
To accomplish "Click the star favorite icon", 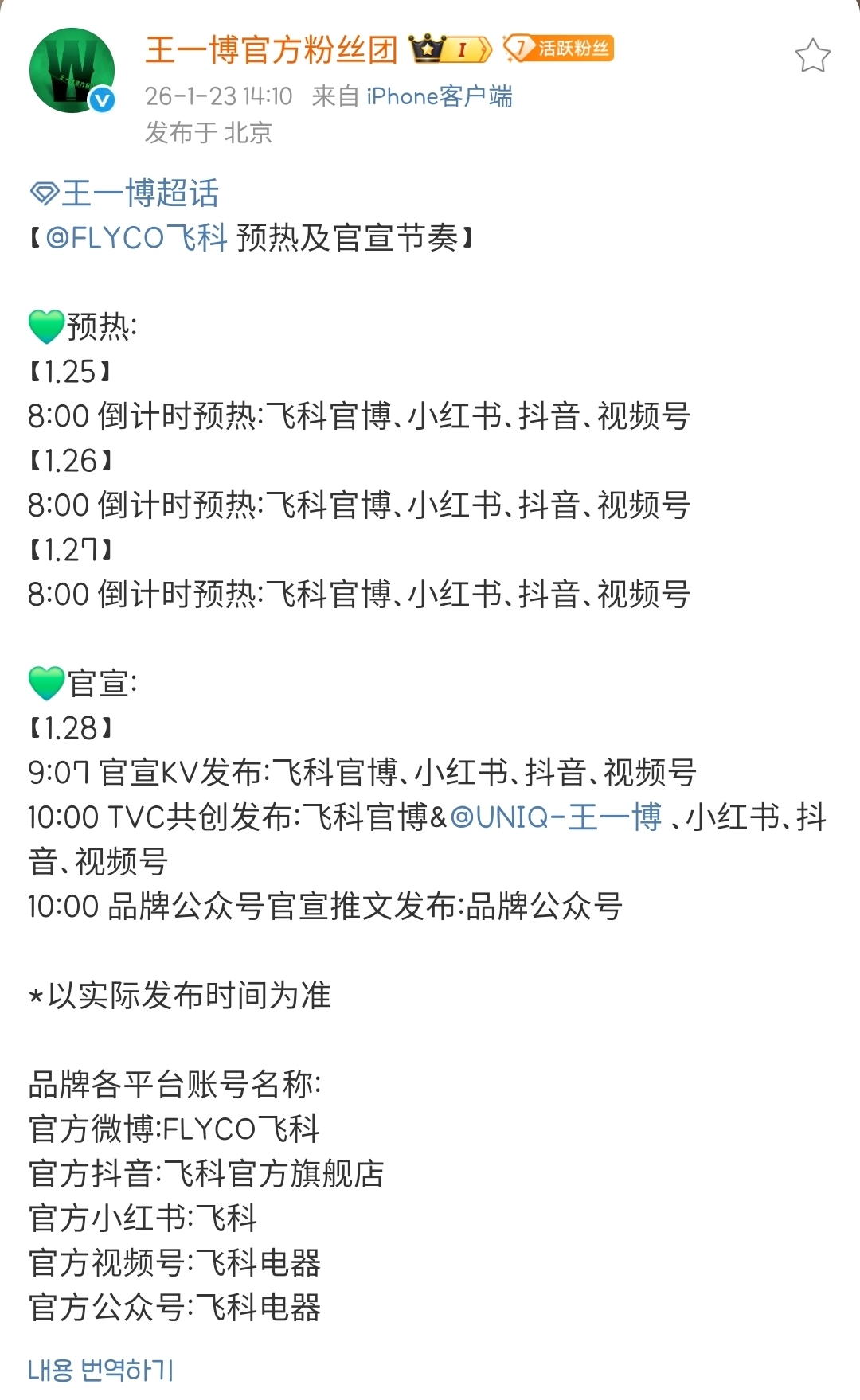I will 814,53.
